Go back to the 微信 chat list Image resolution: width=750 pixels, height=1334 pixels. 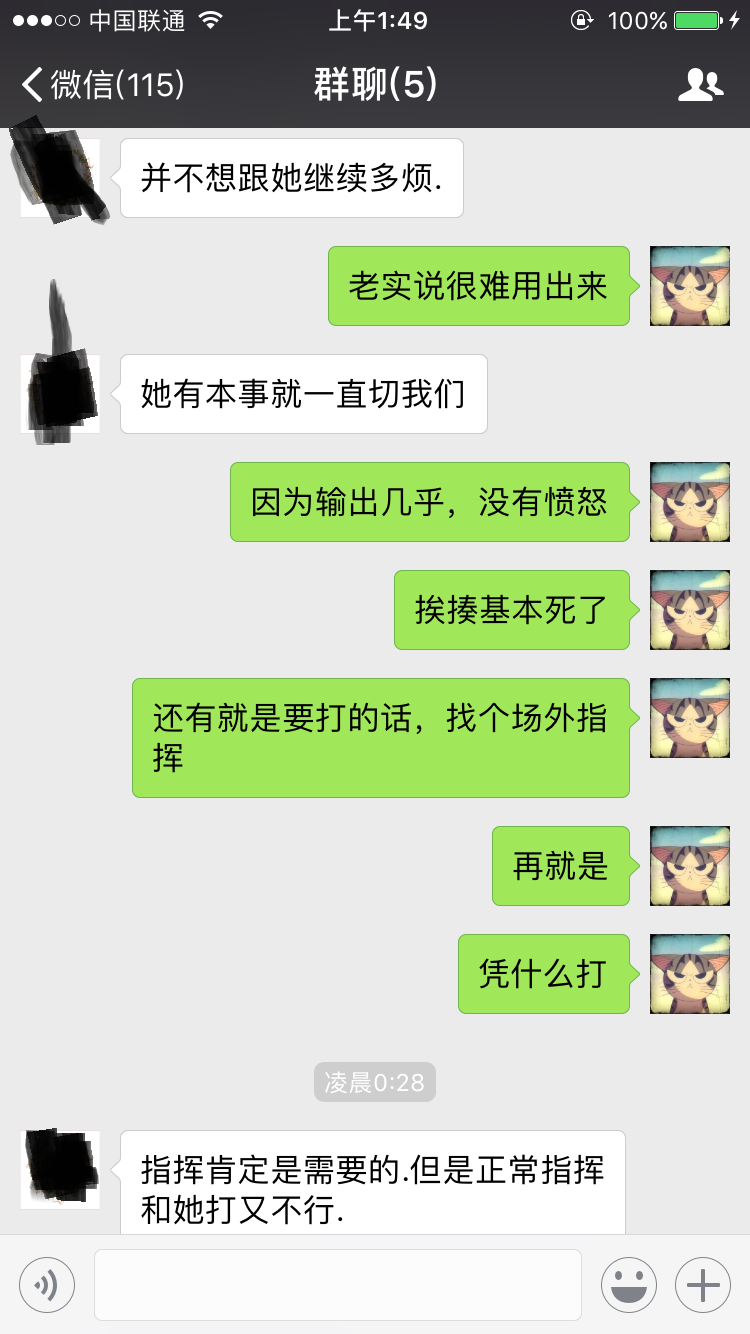pos(103,85)
